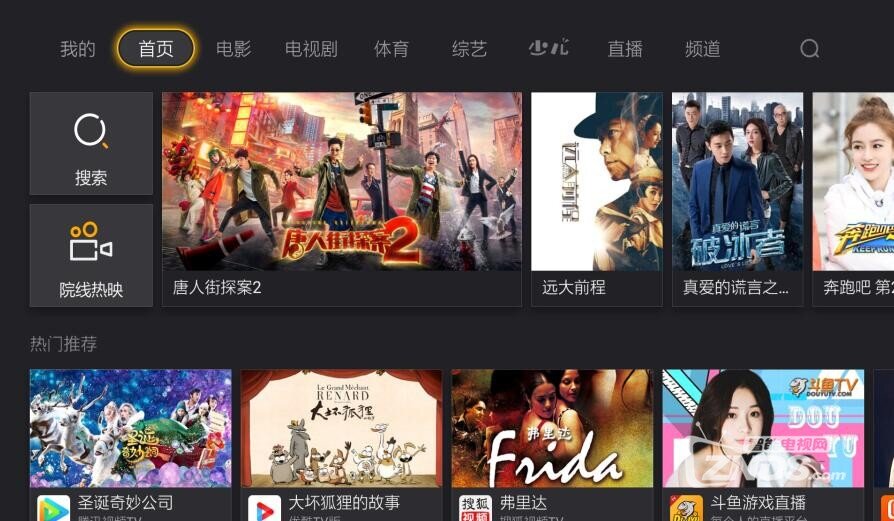Open the 少儿 kids tab

pyautogui.click(x=548, y=49)
